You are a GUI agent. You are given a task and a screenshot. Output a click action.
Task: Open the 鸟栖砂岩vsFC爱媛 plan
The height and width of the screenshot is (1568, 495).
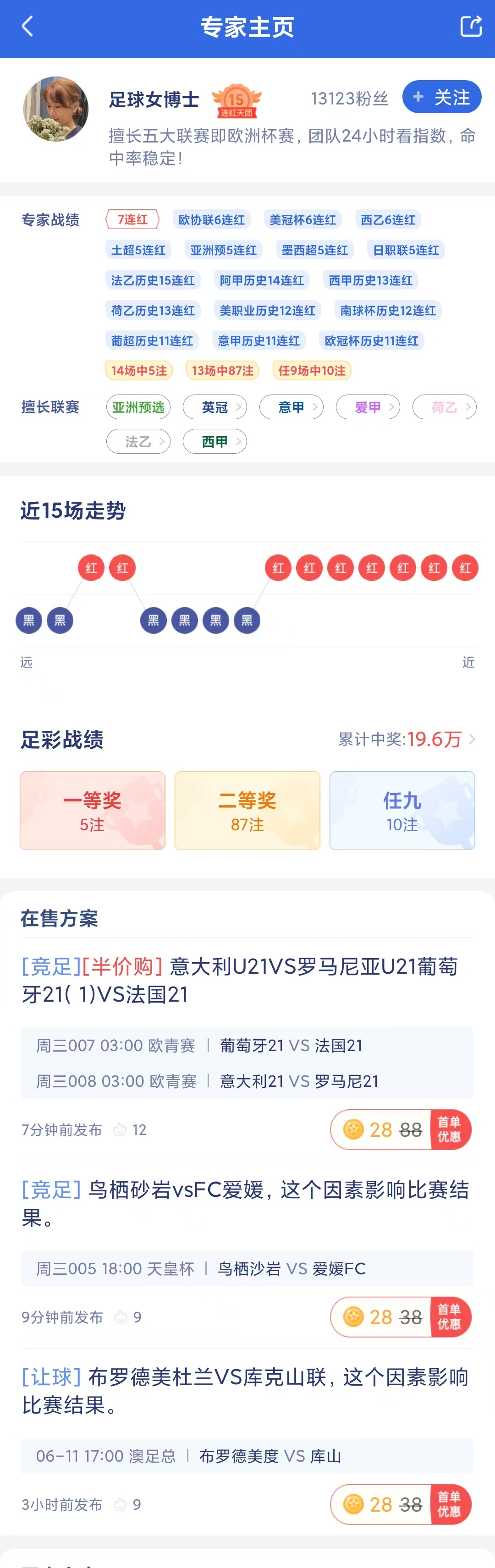tap(245, 1203)
